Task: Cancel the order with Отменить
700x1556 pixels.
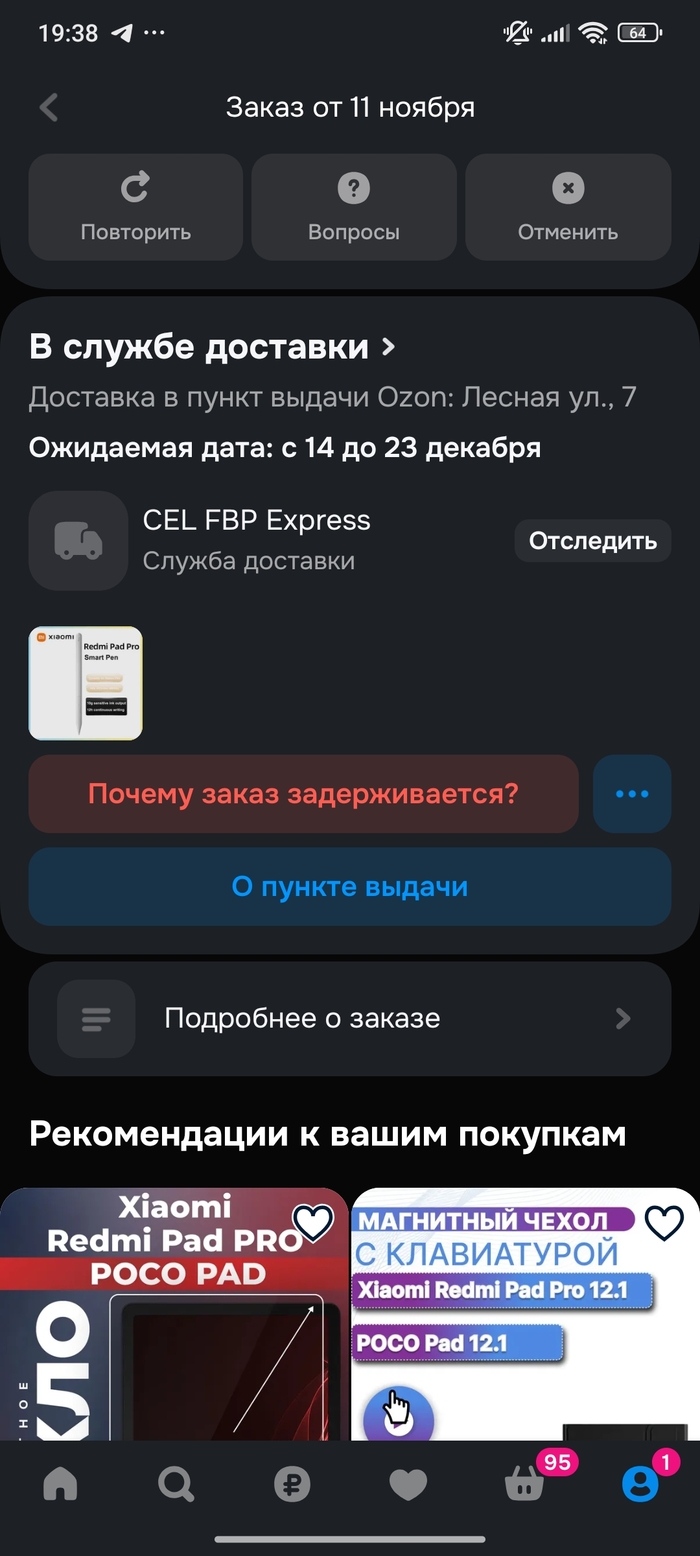Action: point(567,208)
